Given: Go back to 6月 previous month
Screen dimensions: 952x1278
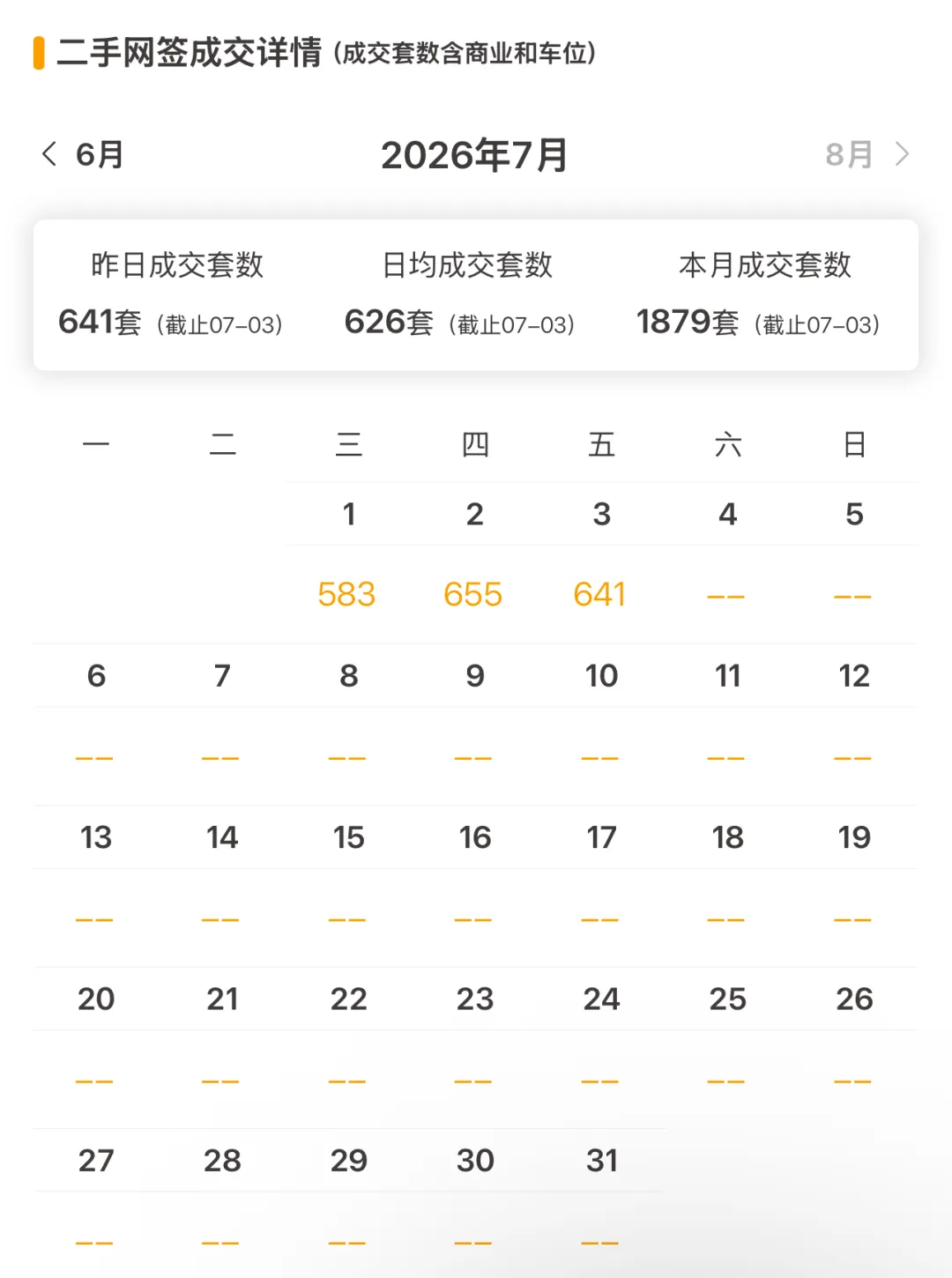Looking at the screenshot, I should point(82,154).
